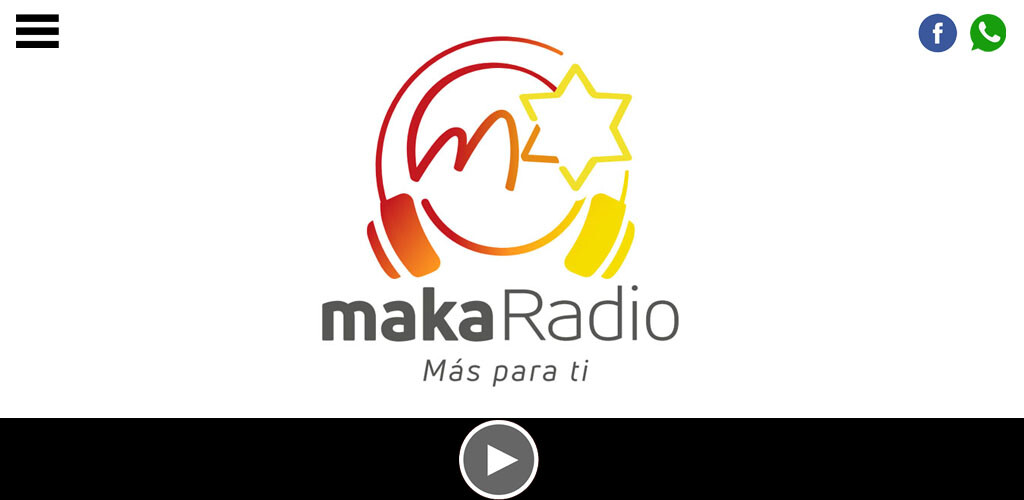
Task: Open the Facebook page link
Action: tap(937, 33)
